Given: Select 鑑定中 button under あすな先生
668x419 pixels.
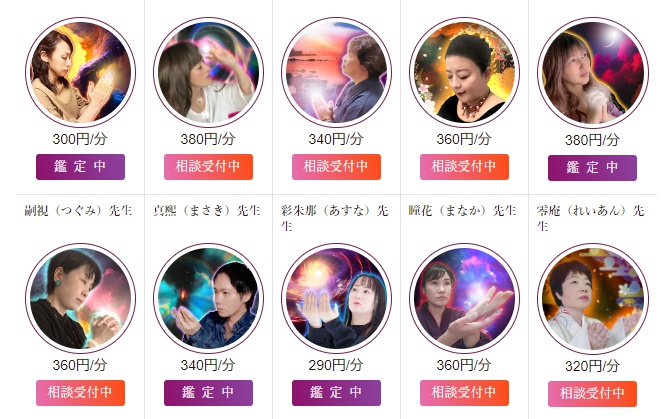Looking at the screenshot, I should pyautogui.click(x=337, y=393).
